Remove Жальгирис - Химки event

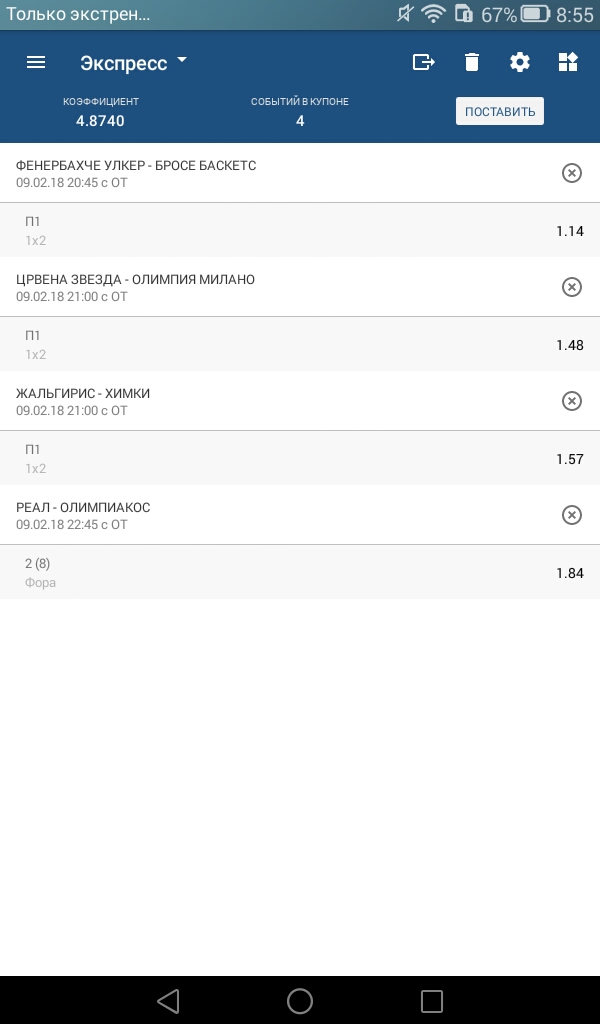pos(571,401)
